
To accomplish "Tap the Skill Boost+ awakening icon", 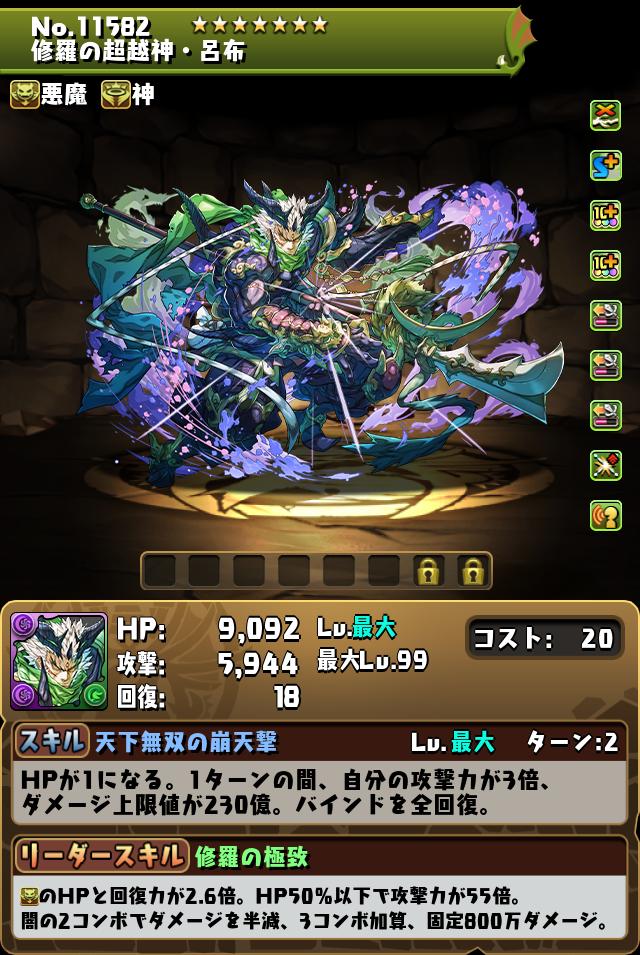I will [x=605, y=165].
